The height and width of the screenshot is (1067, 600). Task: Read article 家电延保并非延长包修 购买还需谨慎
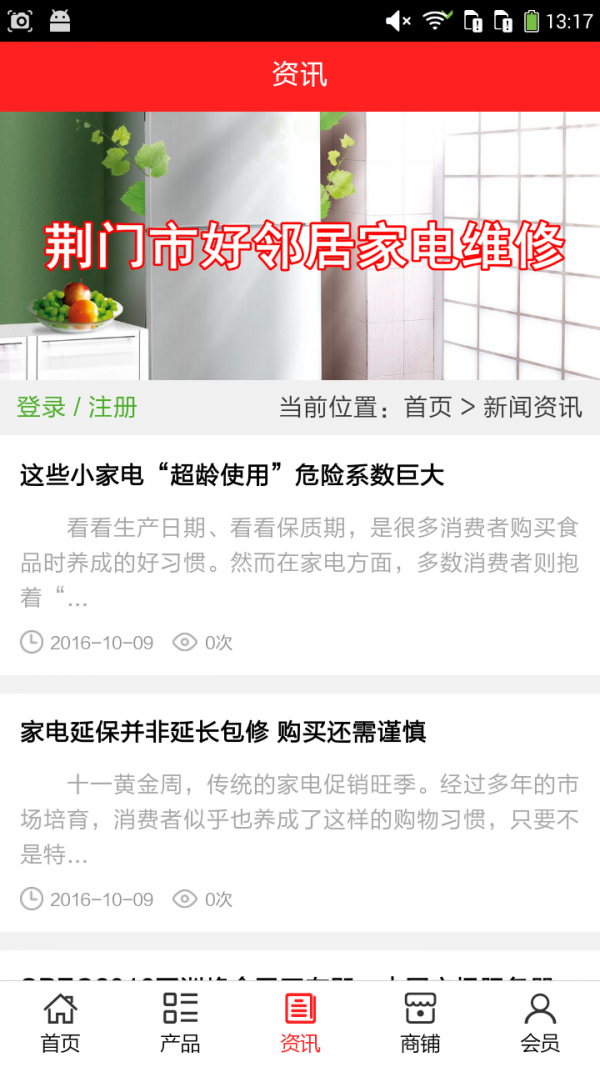pos(223,732)
